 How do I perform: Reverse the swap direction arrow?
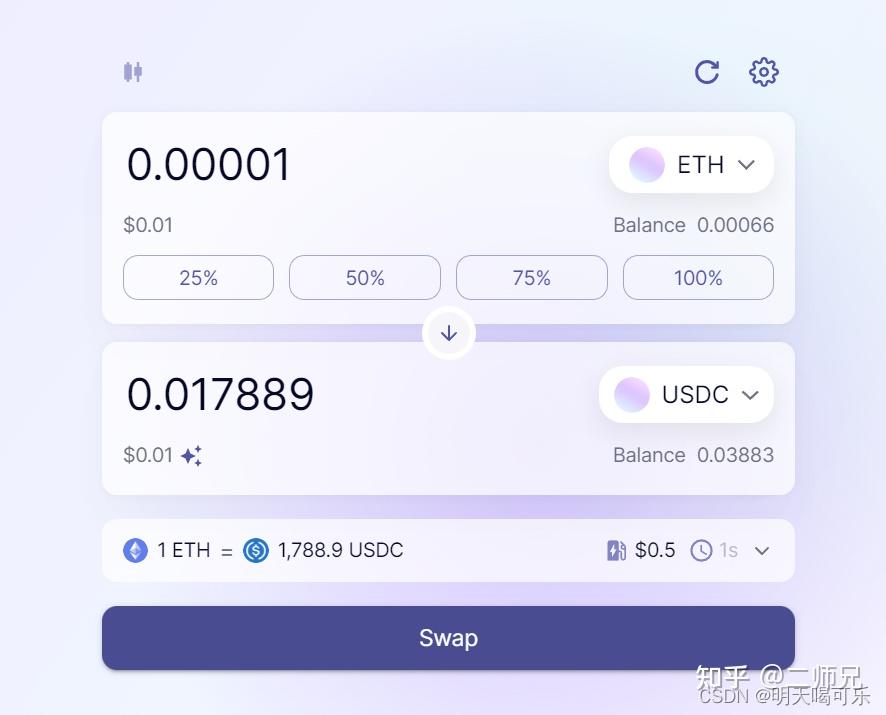point(449,333)
